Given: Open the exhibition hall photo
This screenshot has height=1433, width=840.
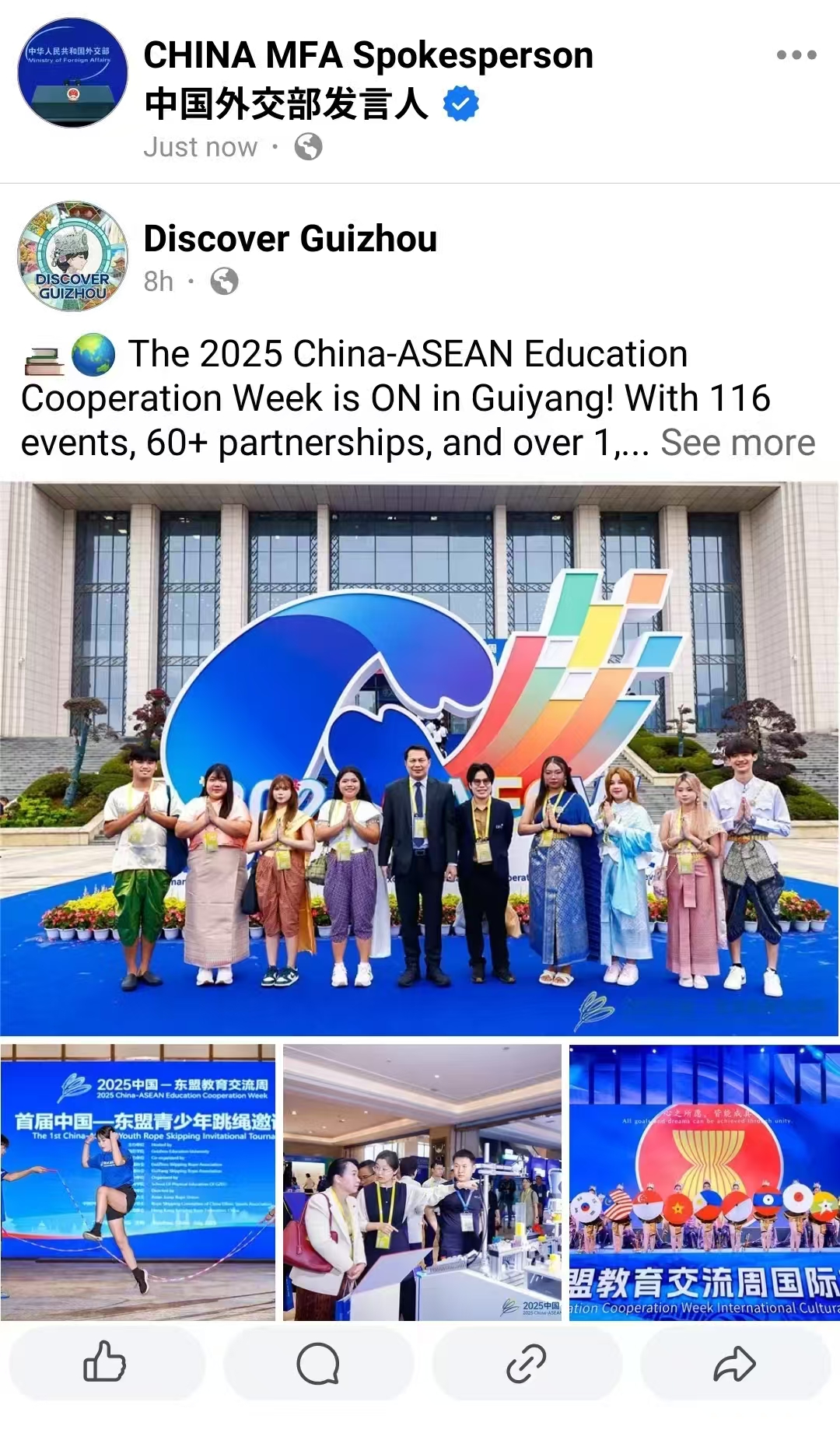Looking at the screenshot, I should (422, 1182).
